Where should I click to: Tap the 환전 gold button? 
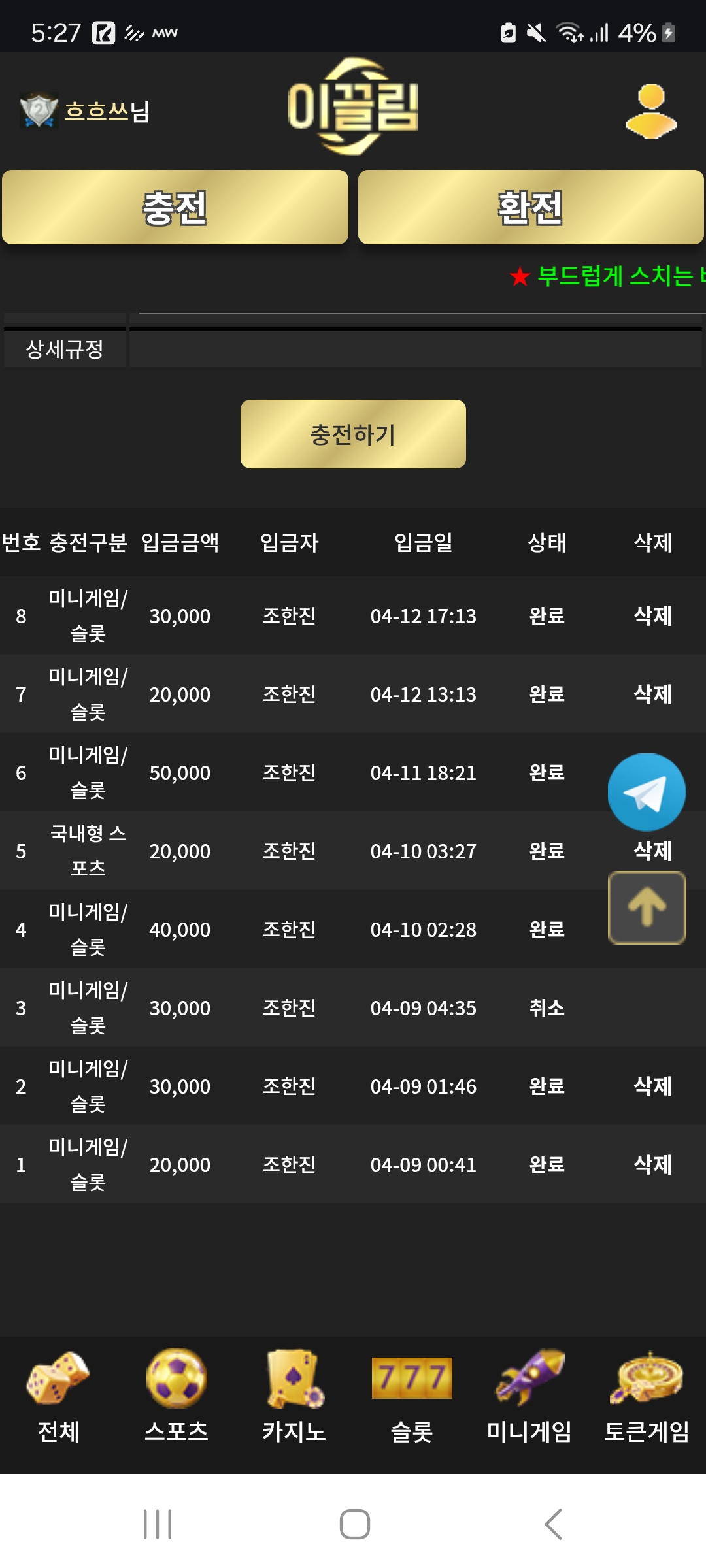531,208
